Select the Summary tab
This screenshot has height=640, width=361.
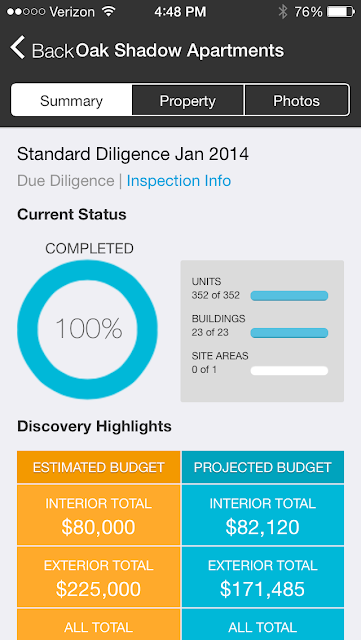(x=71, y=100)
